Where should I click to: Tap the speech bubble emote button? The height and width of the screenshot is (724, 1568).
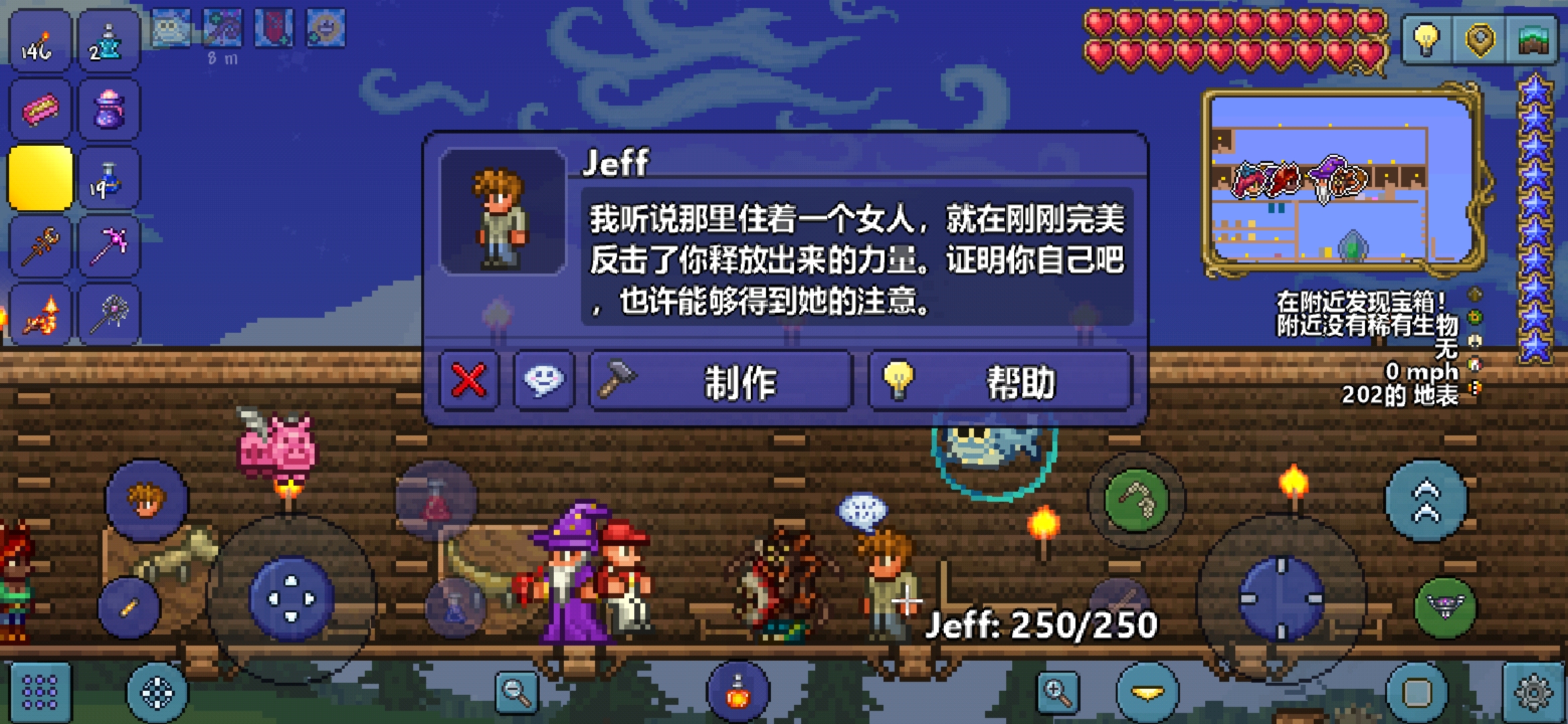tap(543, 381)
